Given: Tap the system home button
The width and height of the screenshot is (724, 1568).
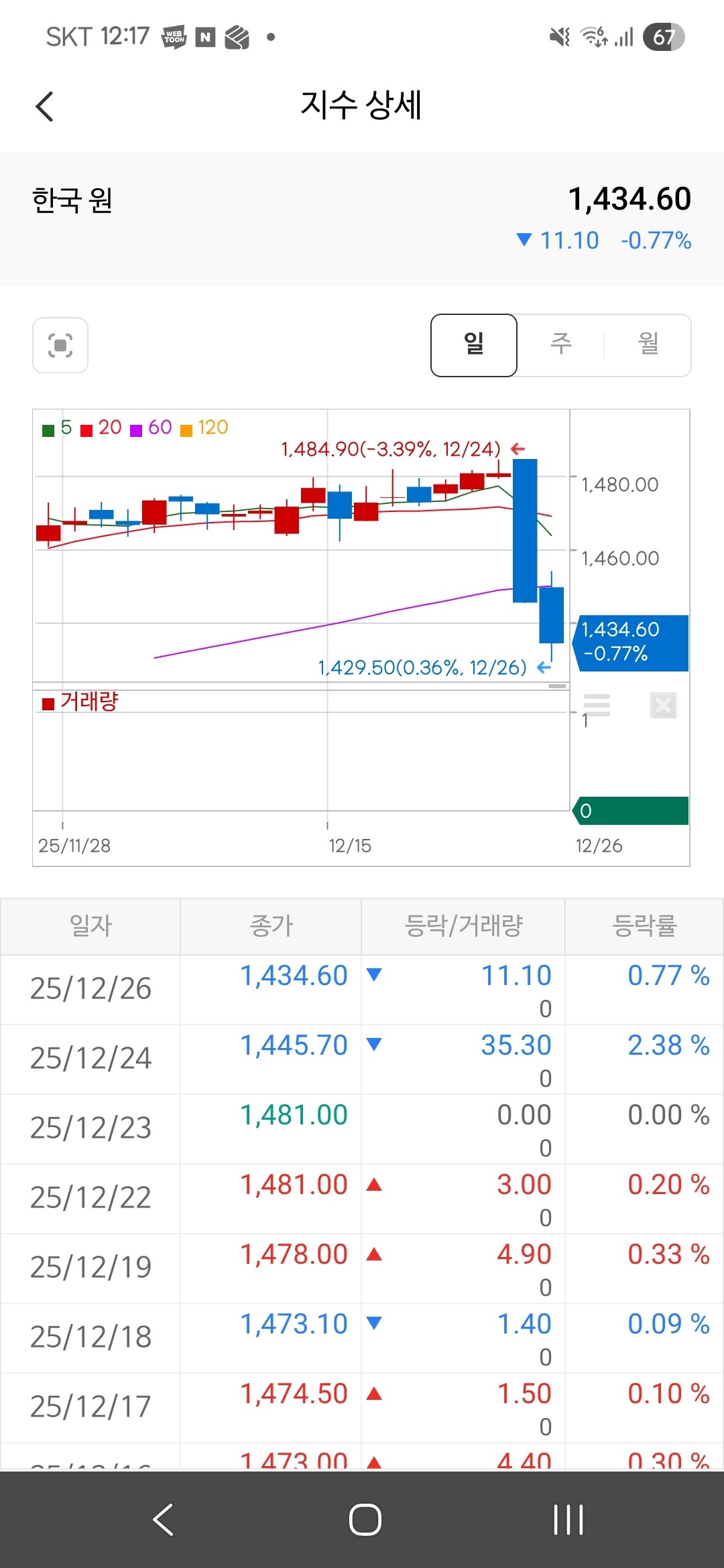Looking at the screenshot, I should click(365, 1520).
